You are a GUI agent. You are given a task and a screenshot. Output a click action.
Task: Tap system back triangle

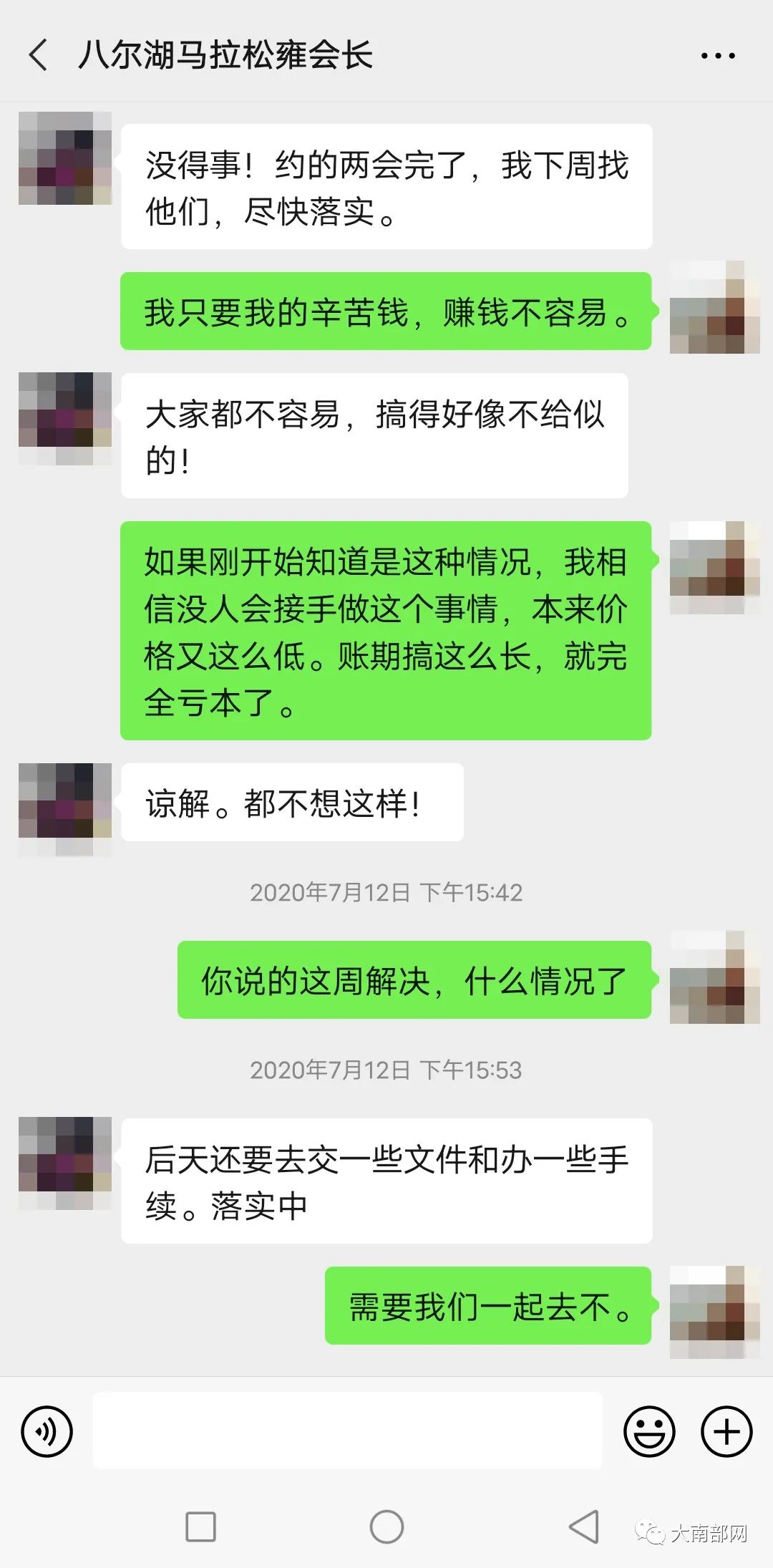[x=585, y=1526]
